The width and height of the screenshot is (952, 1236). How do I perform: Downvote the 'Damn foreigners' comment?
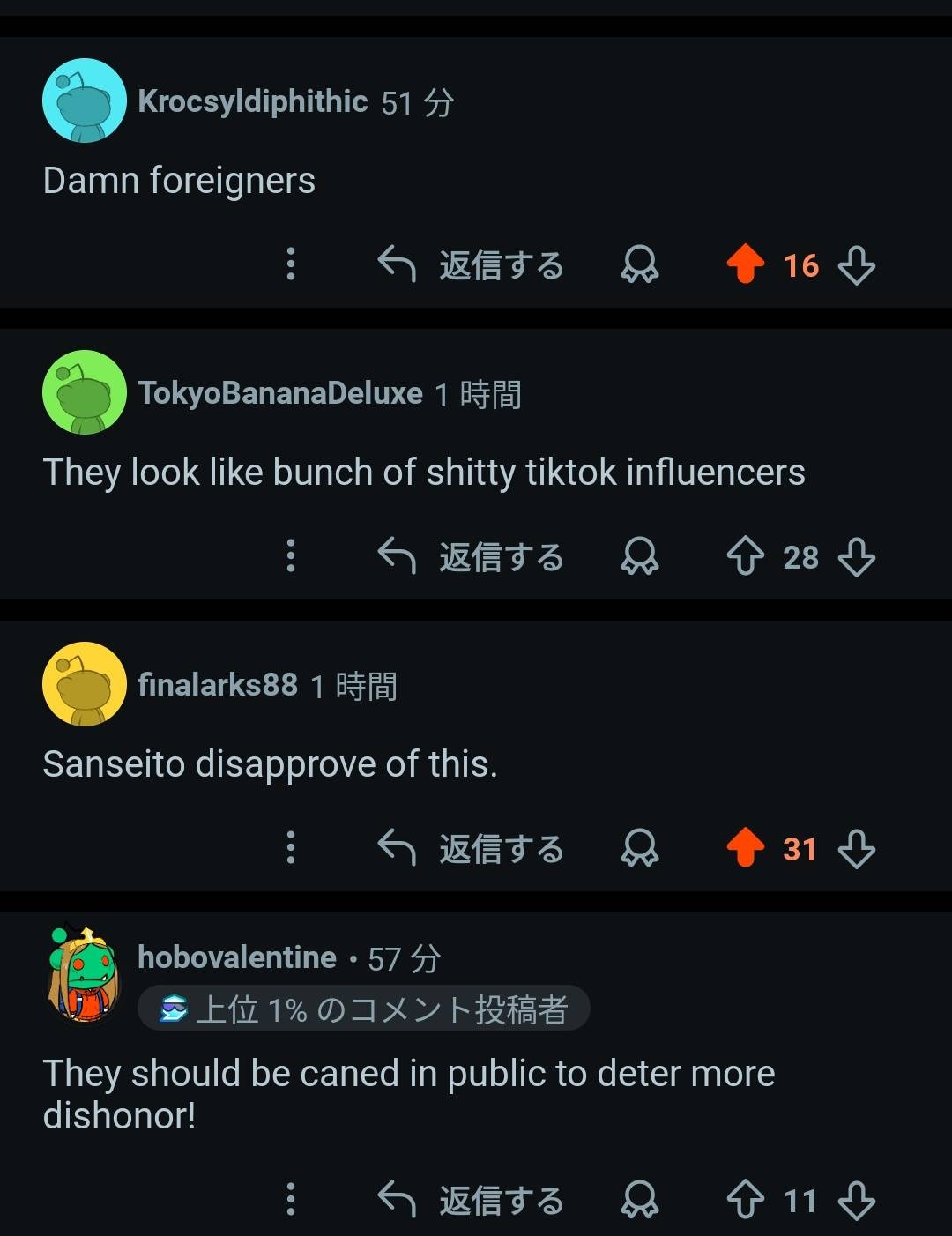coord(856,265)
